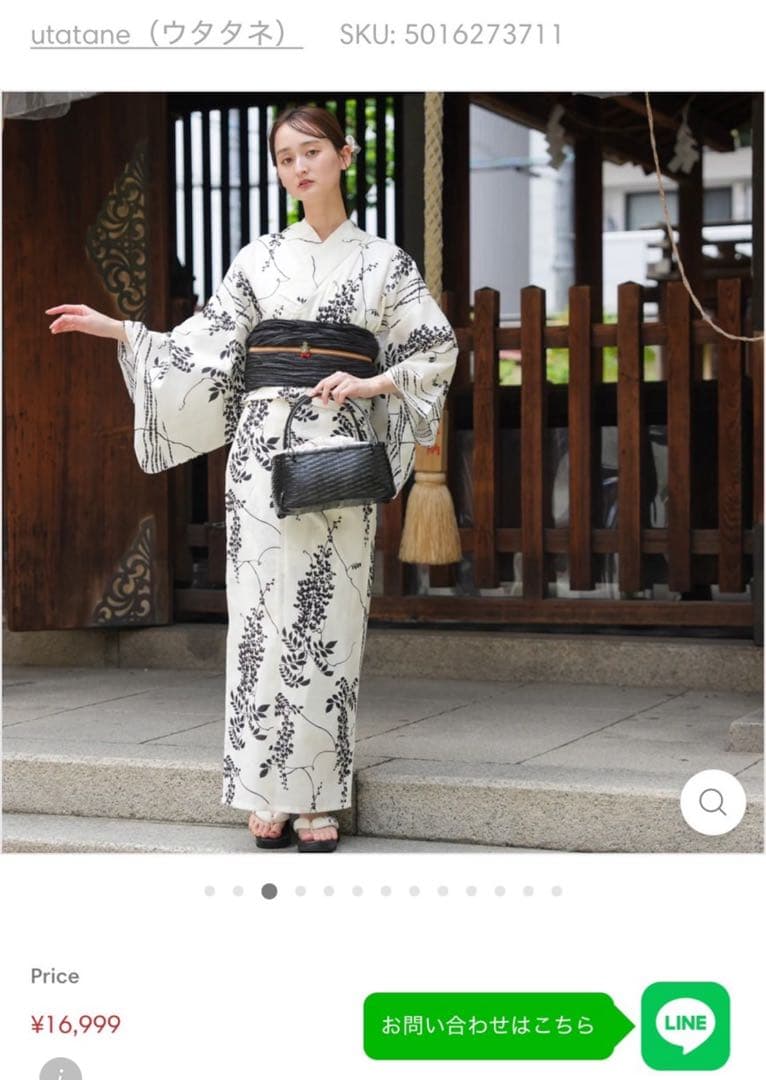Open the utatane（ウタタネ） brand link
The width and height of the screenshot is (766, 1080).
(x=166, y=35)
